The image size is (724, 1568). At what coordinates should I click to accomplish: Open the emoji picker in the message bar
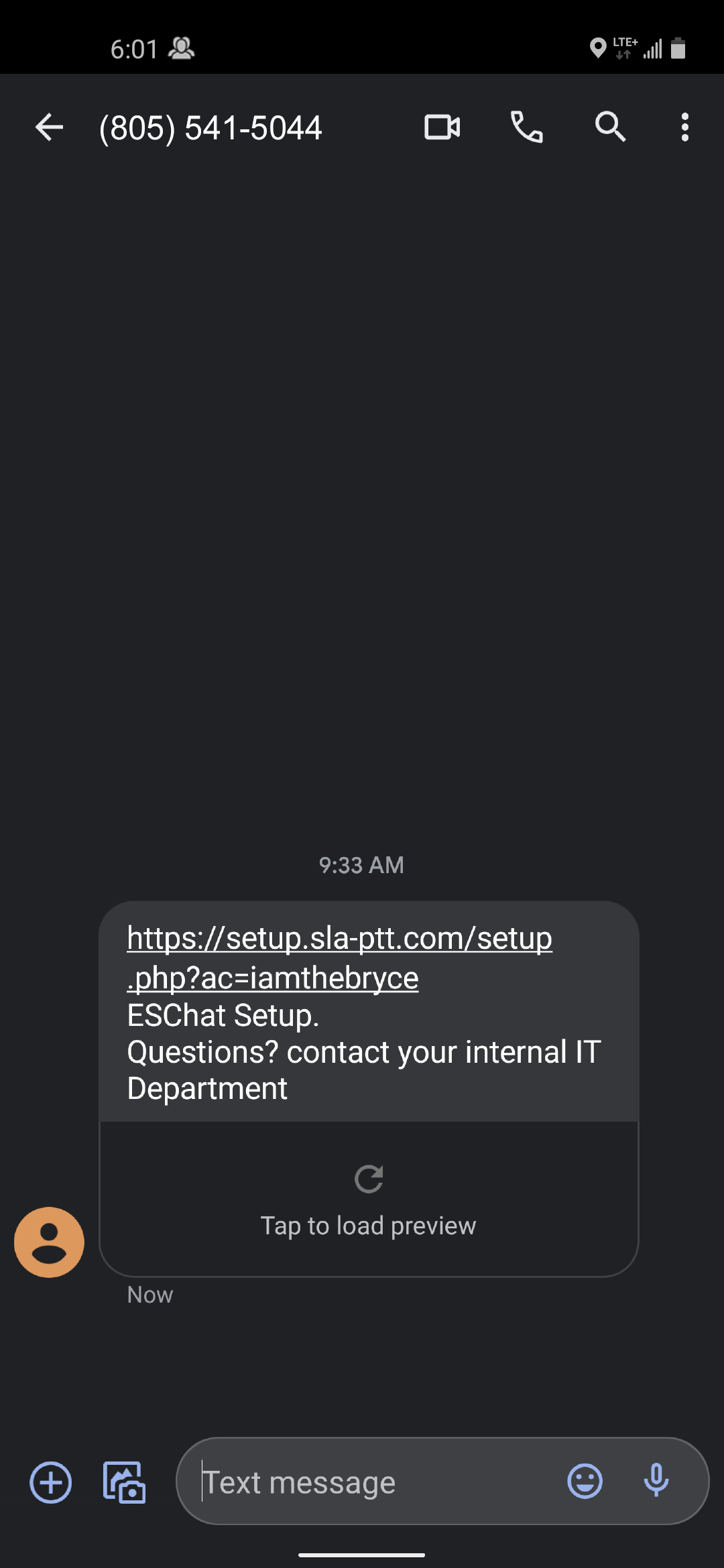(x=585, y=1482)
